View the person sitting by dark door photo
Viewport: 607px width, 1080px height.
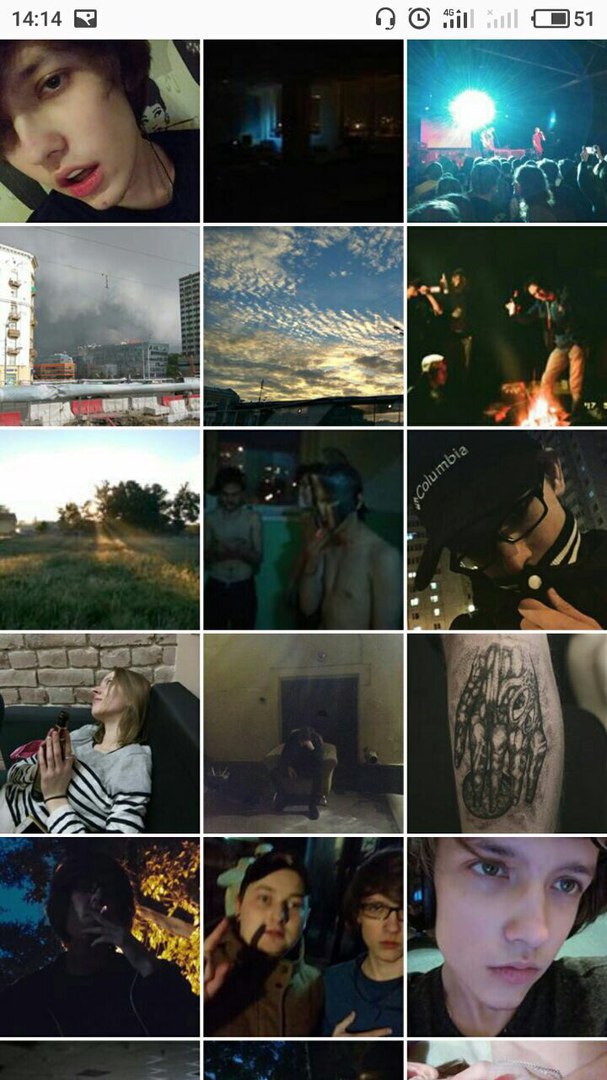tap(303, 734)
